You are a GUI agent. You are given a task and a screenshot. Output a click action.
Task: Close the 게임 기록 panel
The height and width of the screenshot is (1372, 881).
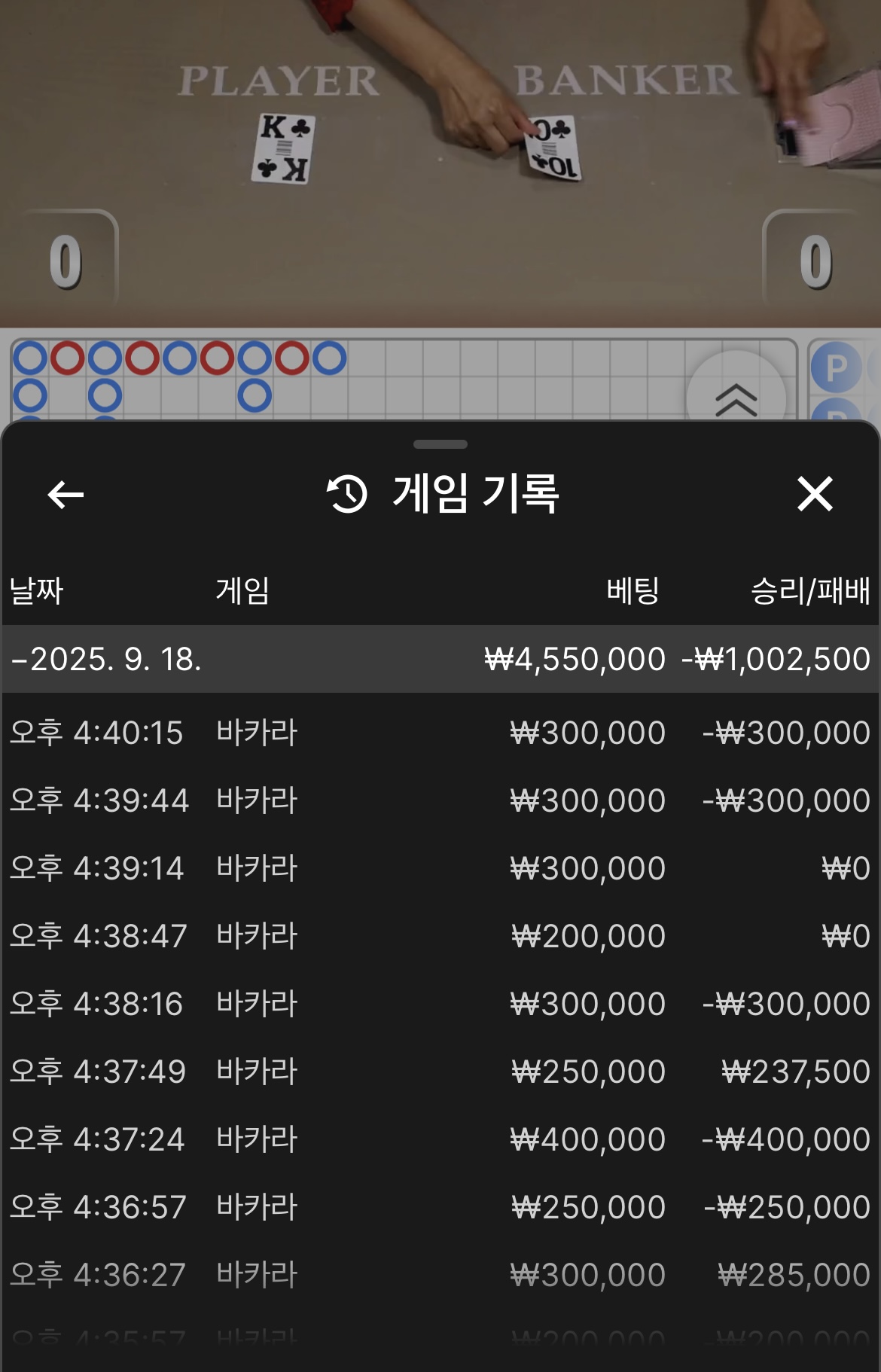[815, 495]
